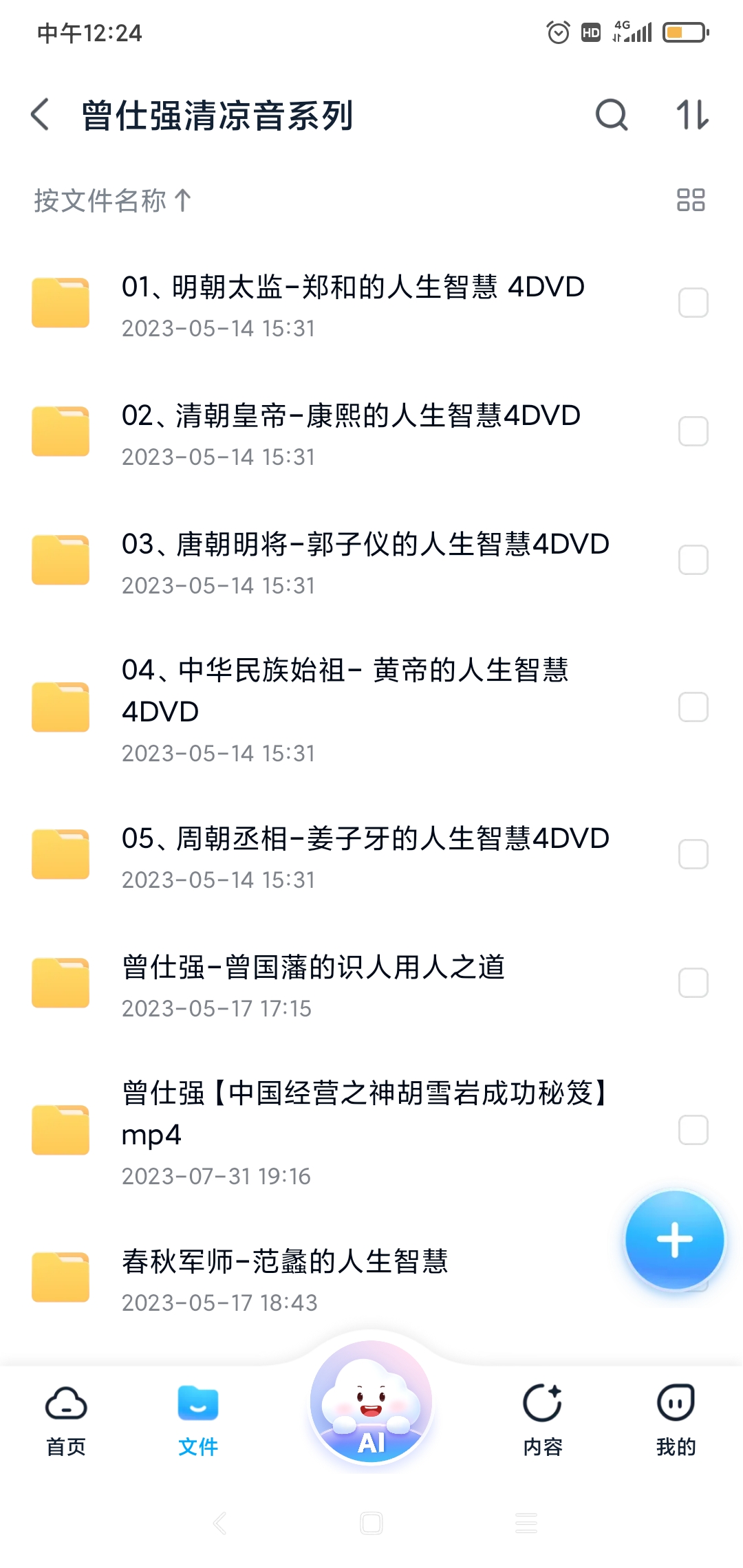
Task: Switch to grid view layout
Action: click(691, 200)
